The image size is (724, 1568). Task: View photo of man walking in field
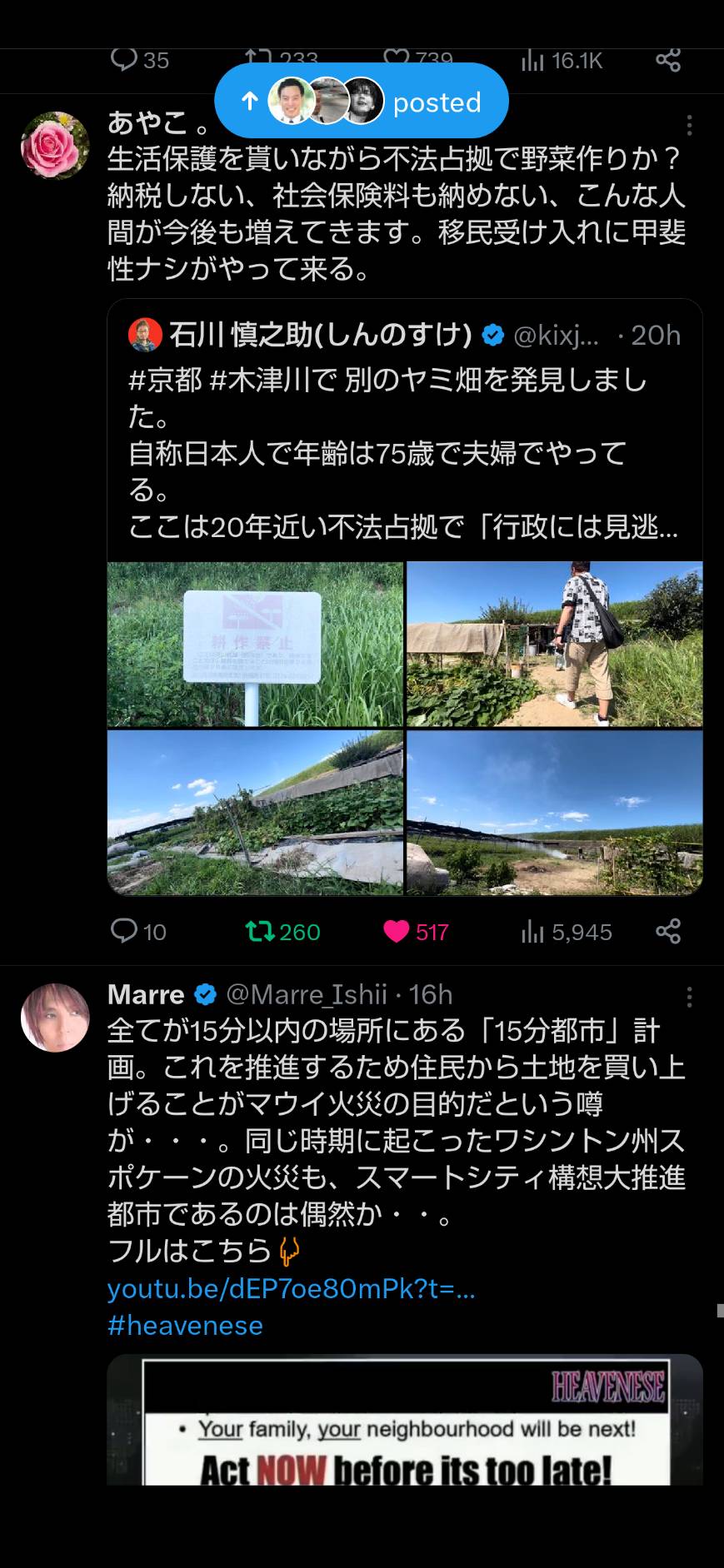555,645
